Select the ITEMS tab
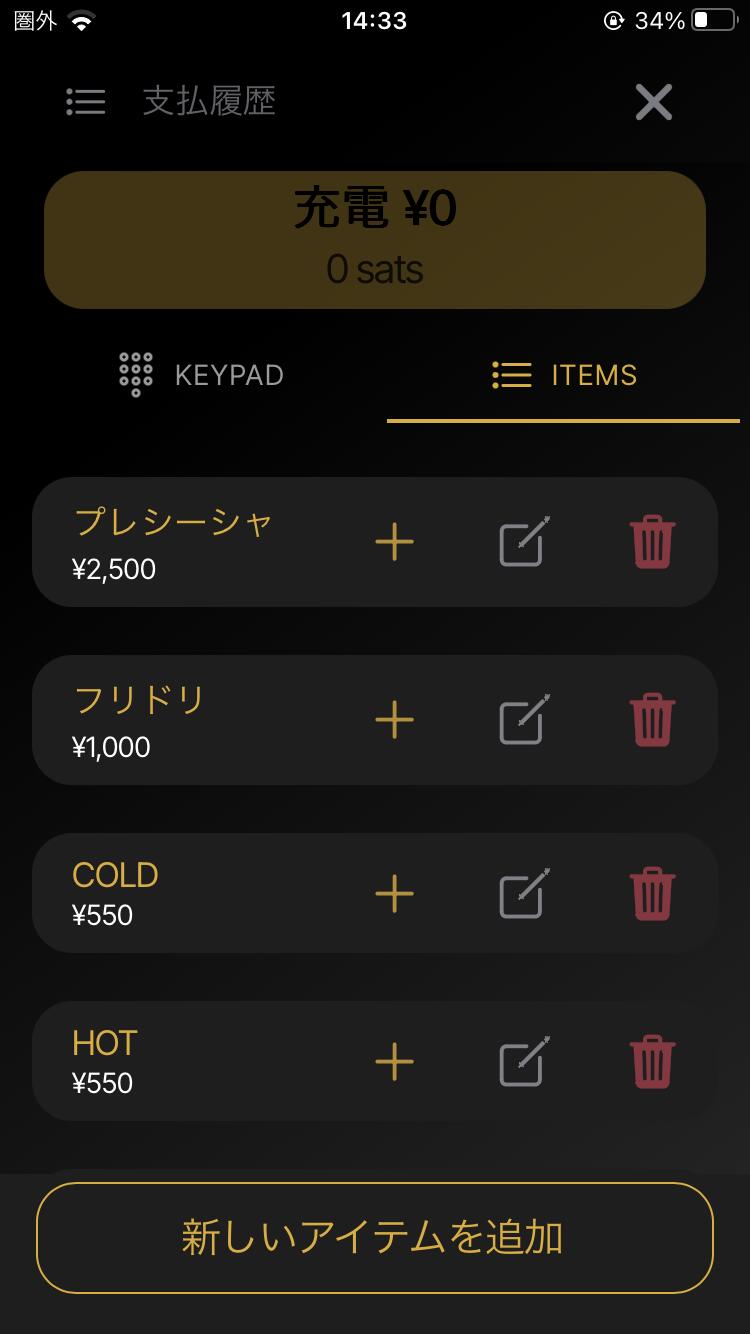Viewport: 750px width, 1334px height. [564, 375]
